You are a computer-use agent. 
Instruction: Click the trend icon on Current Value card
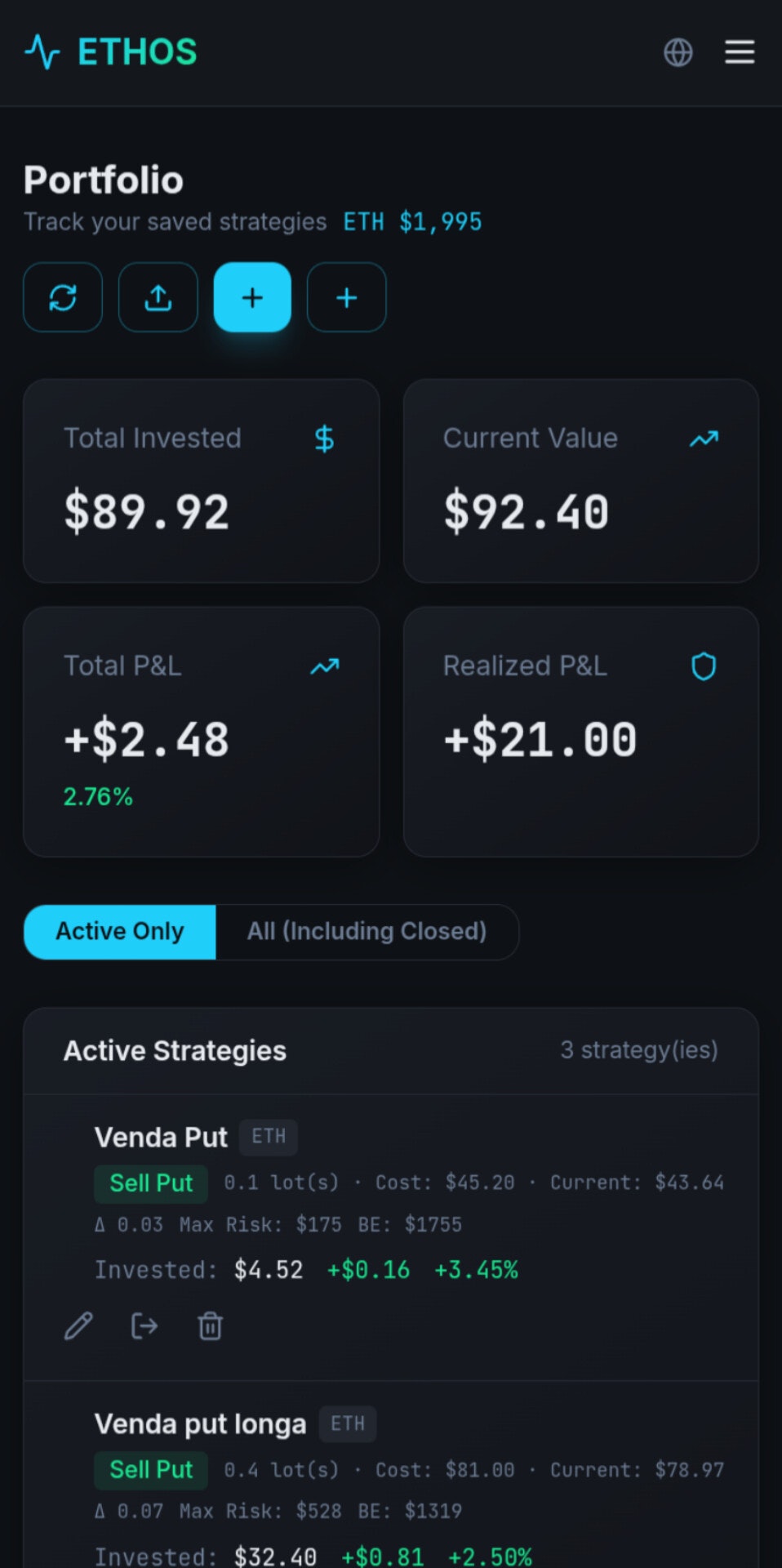(704, 439)
